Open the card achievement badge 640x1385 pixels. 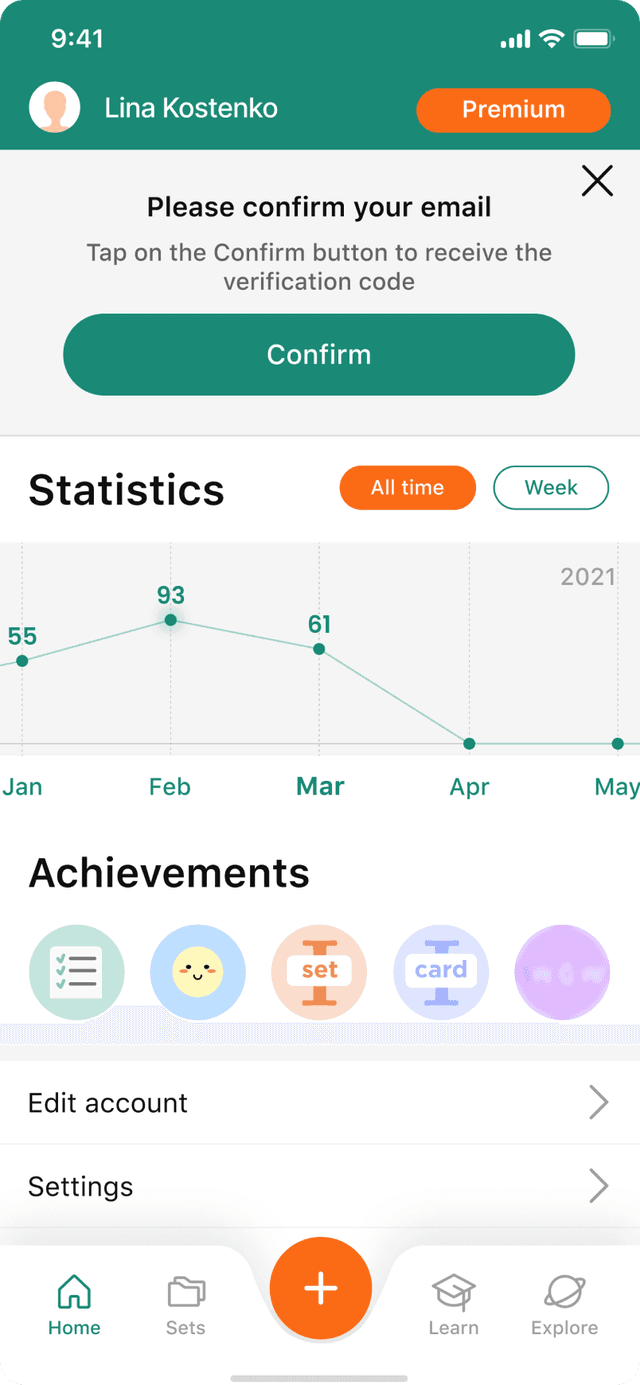pyautogui.click(x=441, y=971)
